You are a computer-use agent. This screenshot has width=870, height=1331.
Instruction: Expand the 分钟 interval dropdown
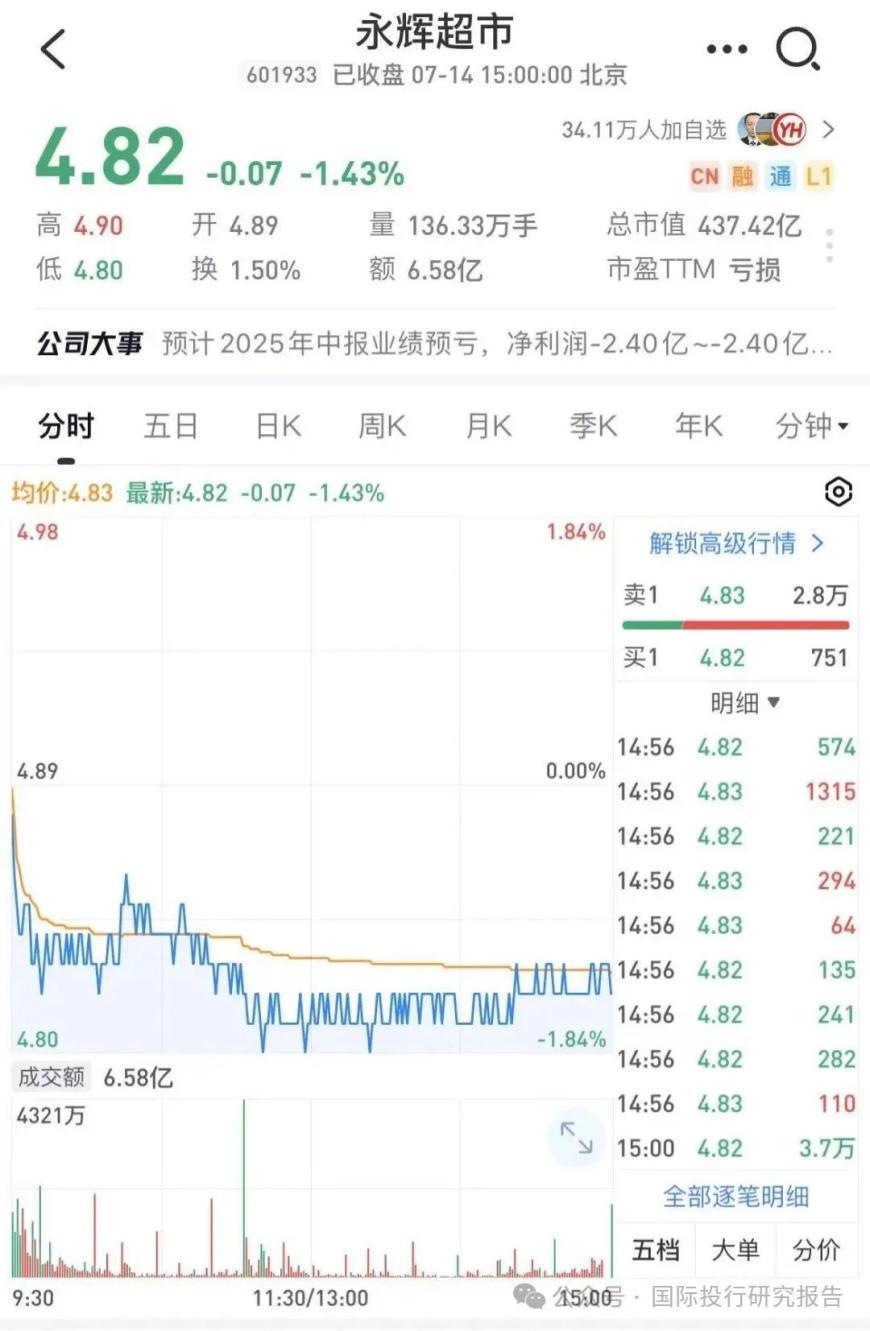[x=811, y=427]
